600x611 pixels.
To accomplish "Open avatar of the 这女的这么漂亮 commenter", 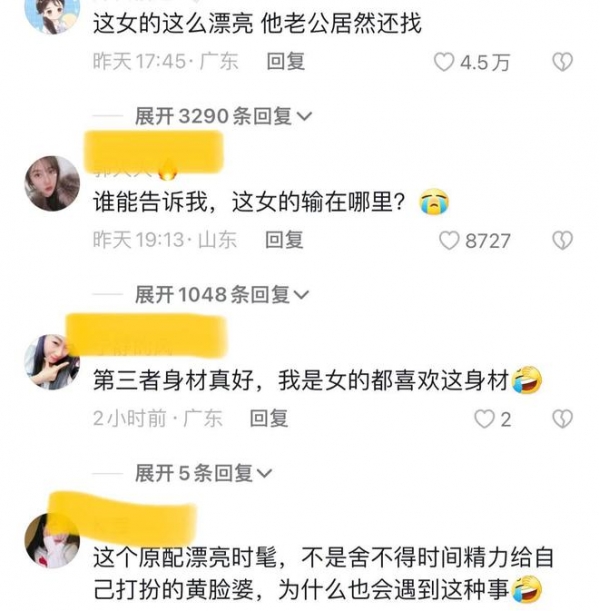I will pos(52,14).
